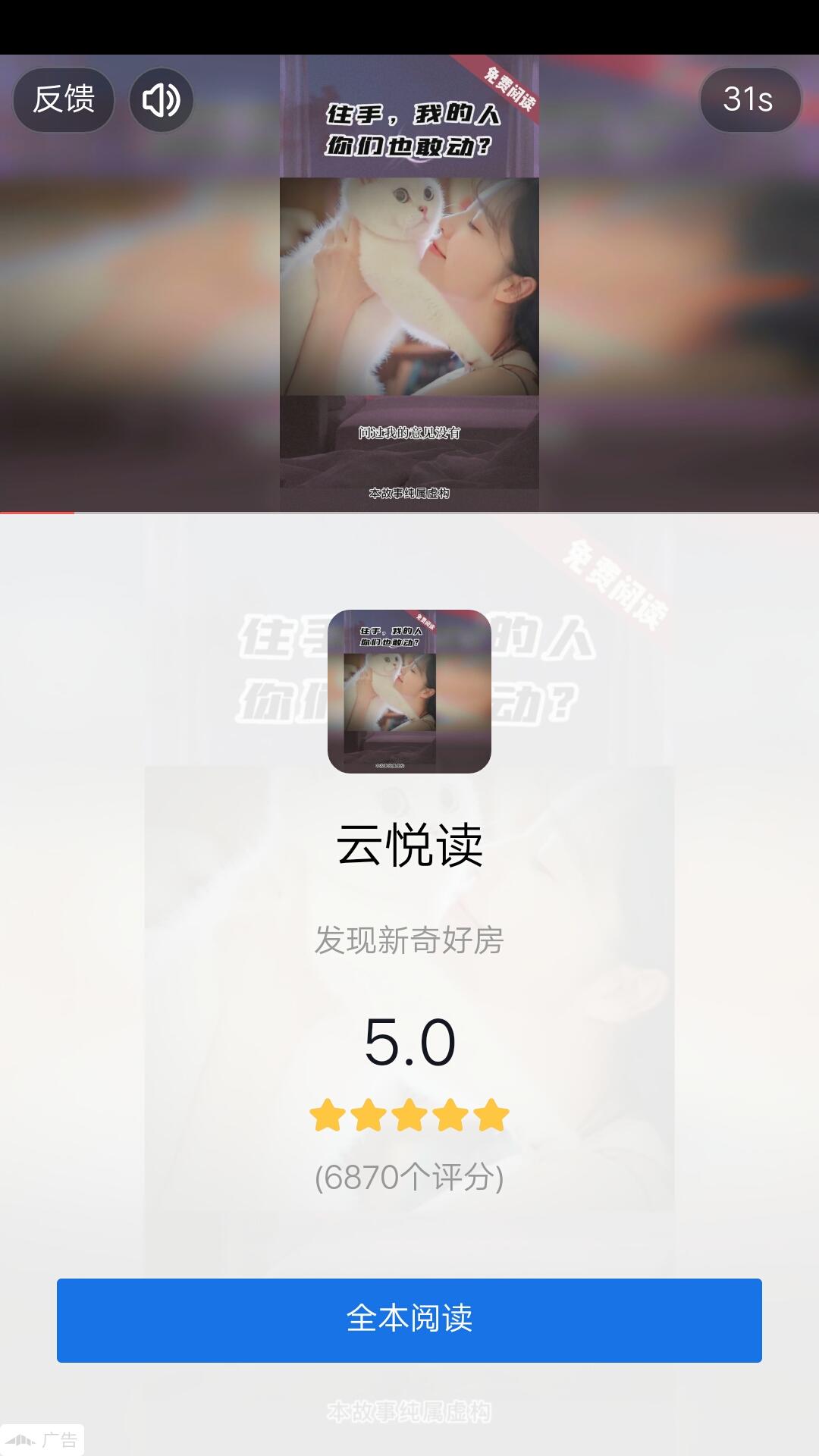The height and width of the screenshot is (1456, 819).
Task: Toggle audio off with the volume control
Action: (x=162, y=99)
